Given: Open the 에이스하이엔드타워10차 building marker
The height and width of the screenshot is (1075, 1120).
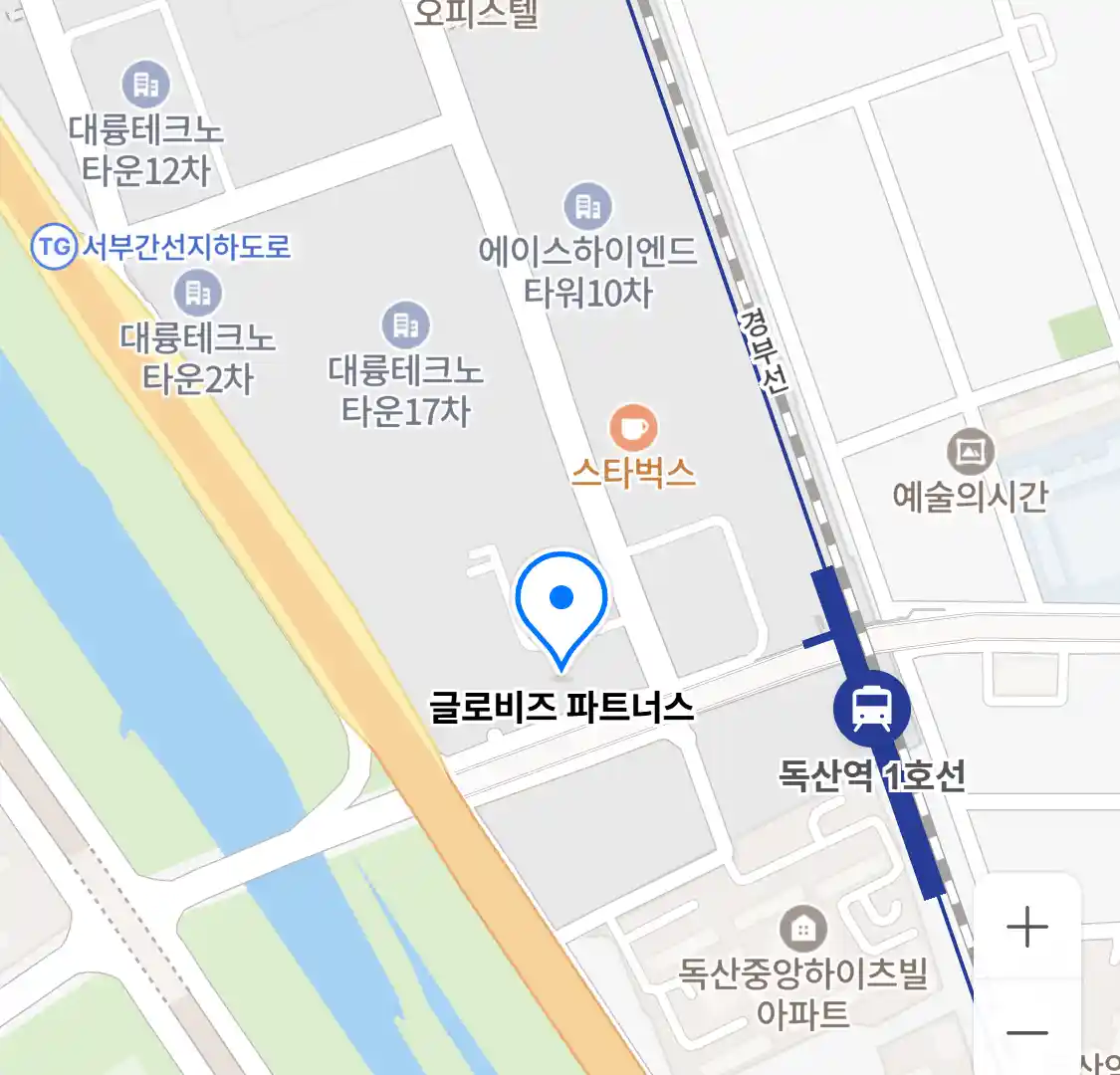Looking at the screenshot, I should (588, 207).
